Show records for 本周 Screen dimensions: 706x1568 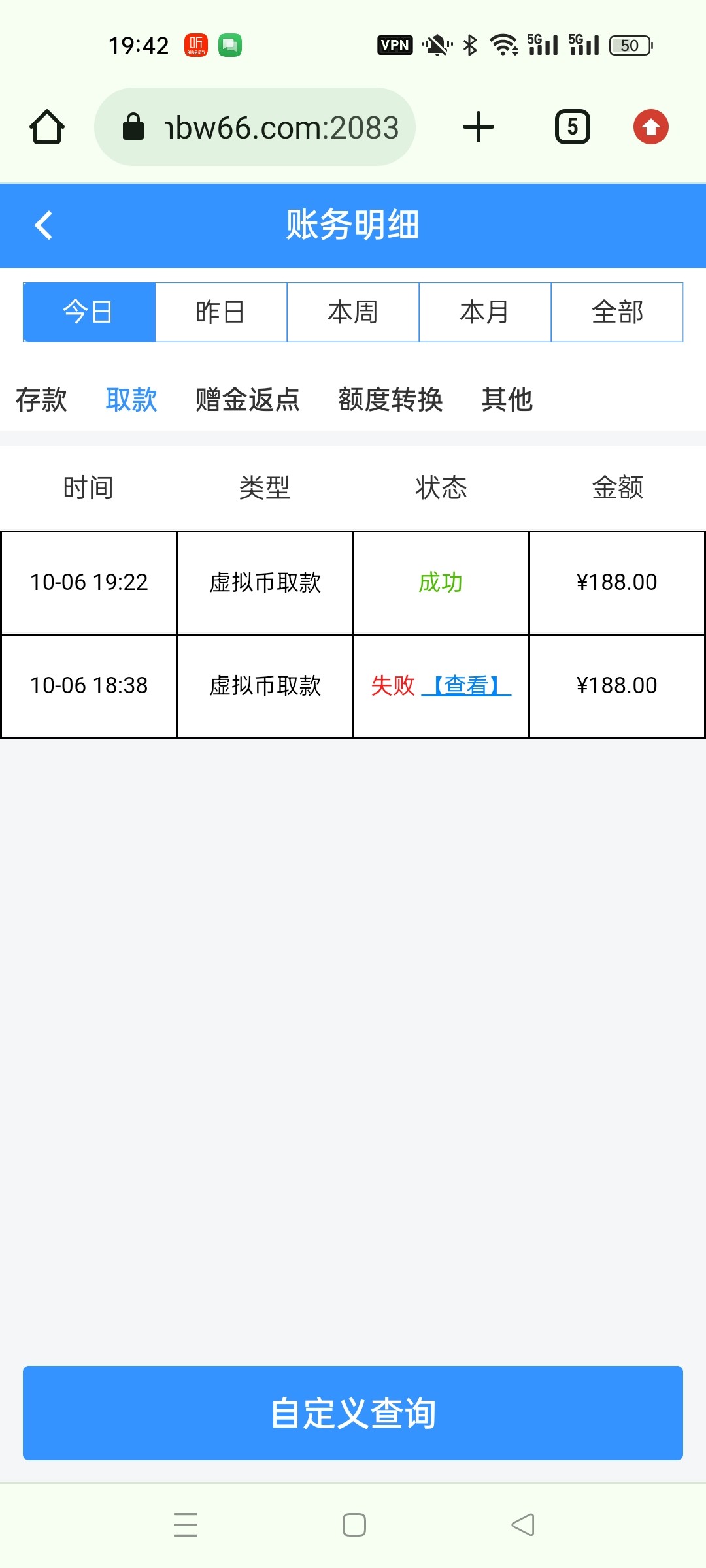(353, 312)
